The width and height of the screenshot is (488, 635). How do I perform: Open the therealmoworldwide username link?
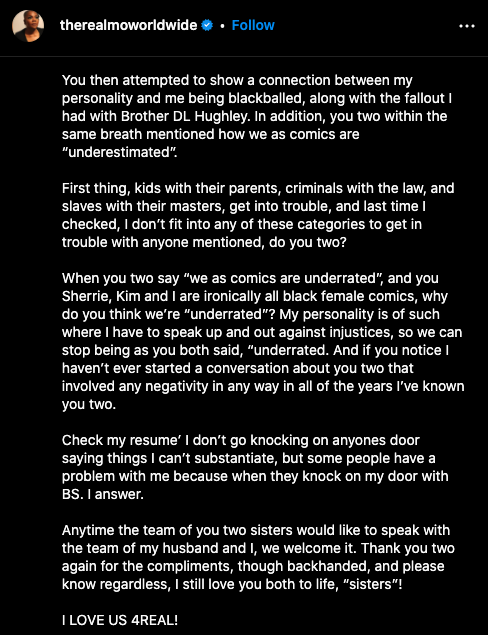[128, 26]
